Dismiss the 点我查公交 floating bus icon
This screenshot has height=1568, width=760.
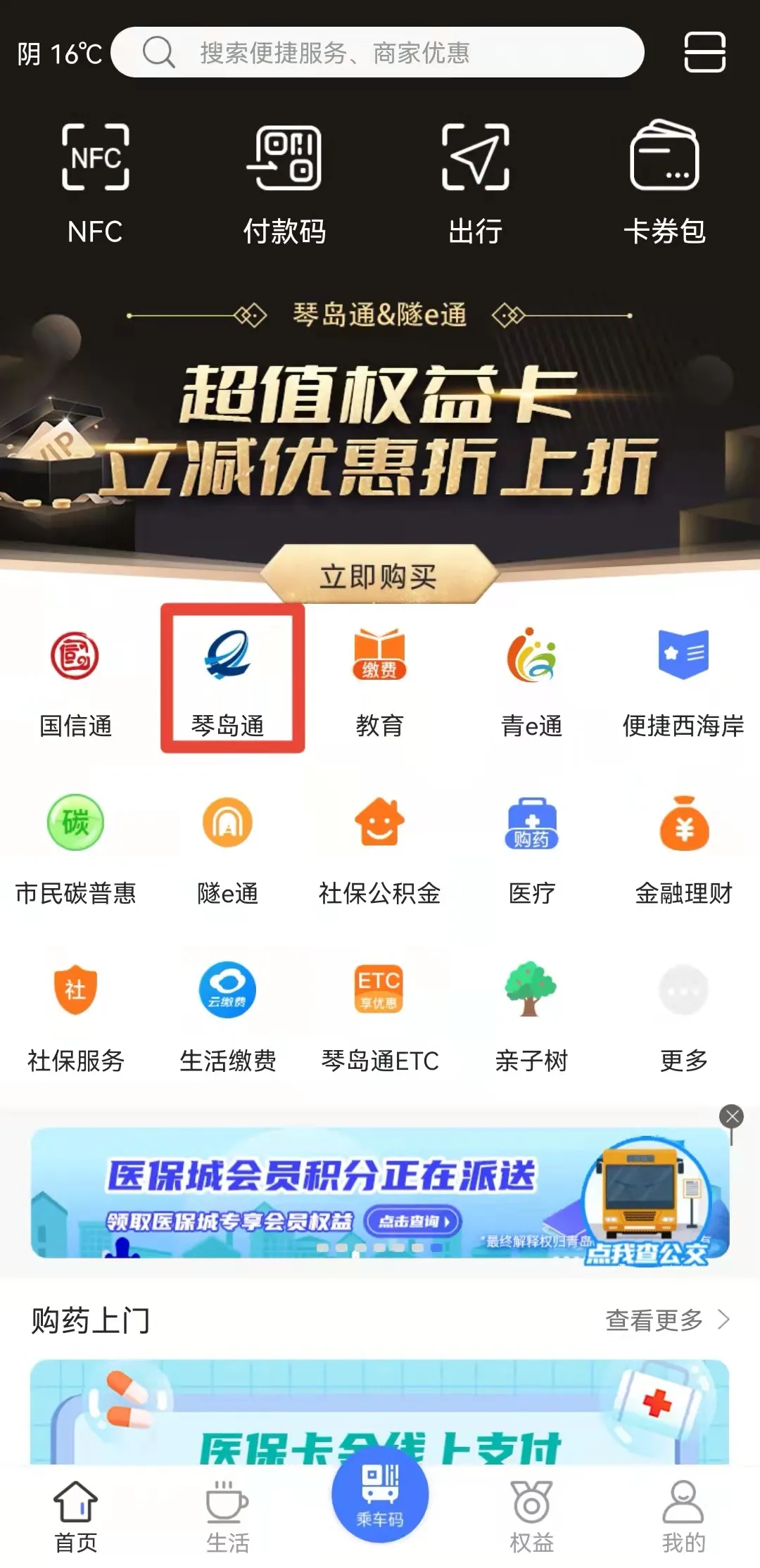point(732,1116)
